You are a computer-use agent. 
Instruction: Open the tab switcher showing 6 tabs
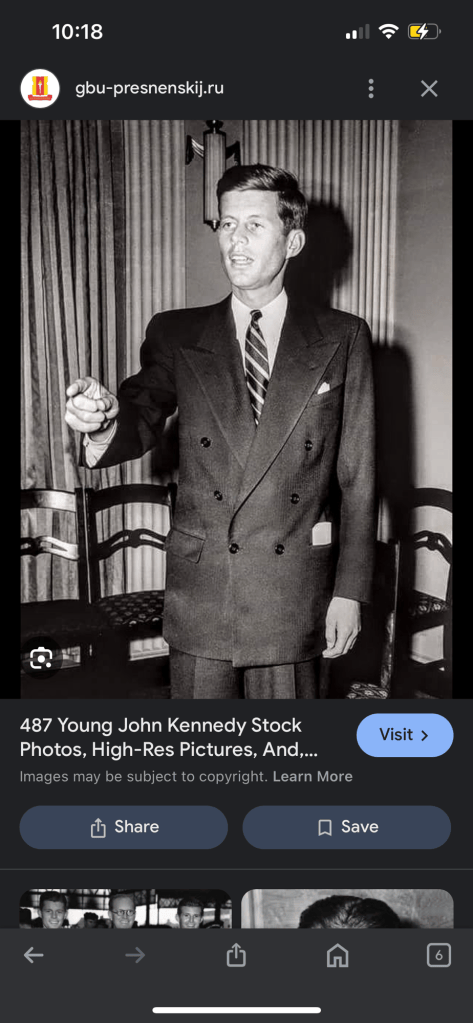tap(438, 956)
